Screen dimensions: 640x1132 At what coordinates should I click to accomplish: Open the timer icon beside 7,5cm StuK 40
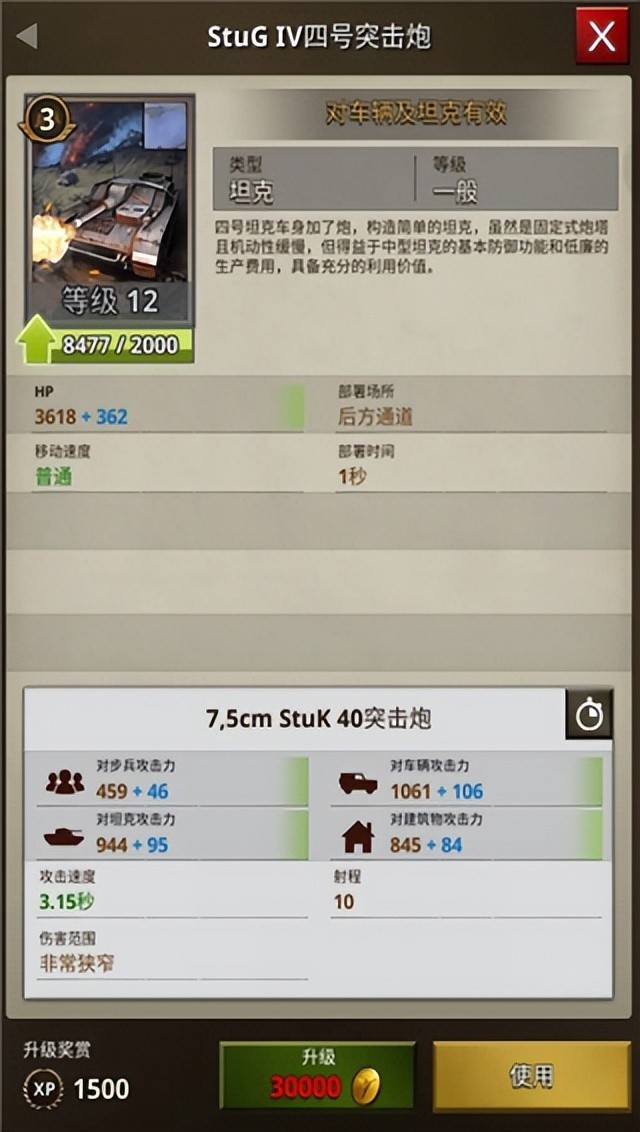[x=589, y=715]
